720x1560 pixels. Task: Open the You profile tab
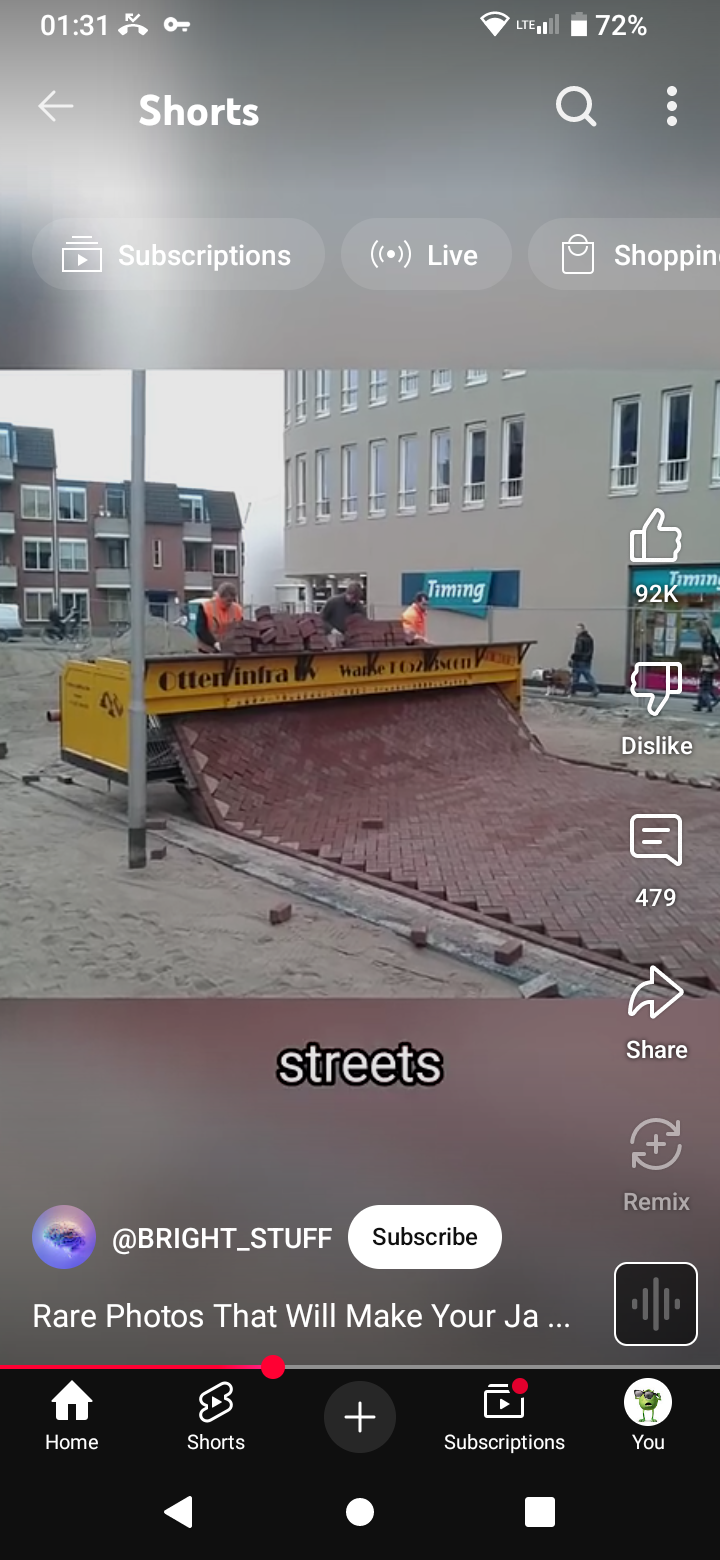tap(648, 1416)
